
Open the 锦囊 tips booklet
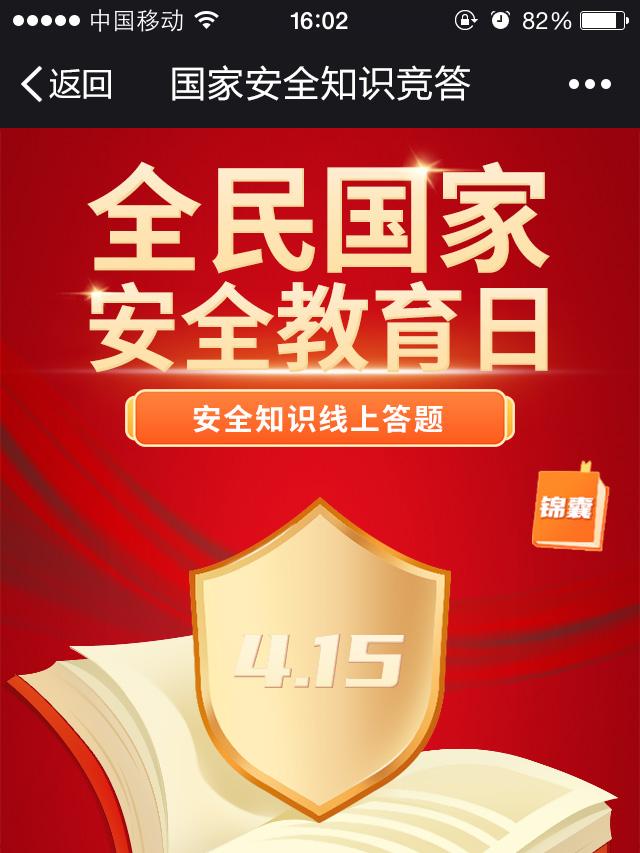click(x=567, y=506)
